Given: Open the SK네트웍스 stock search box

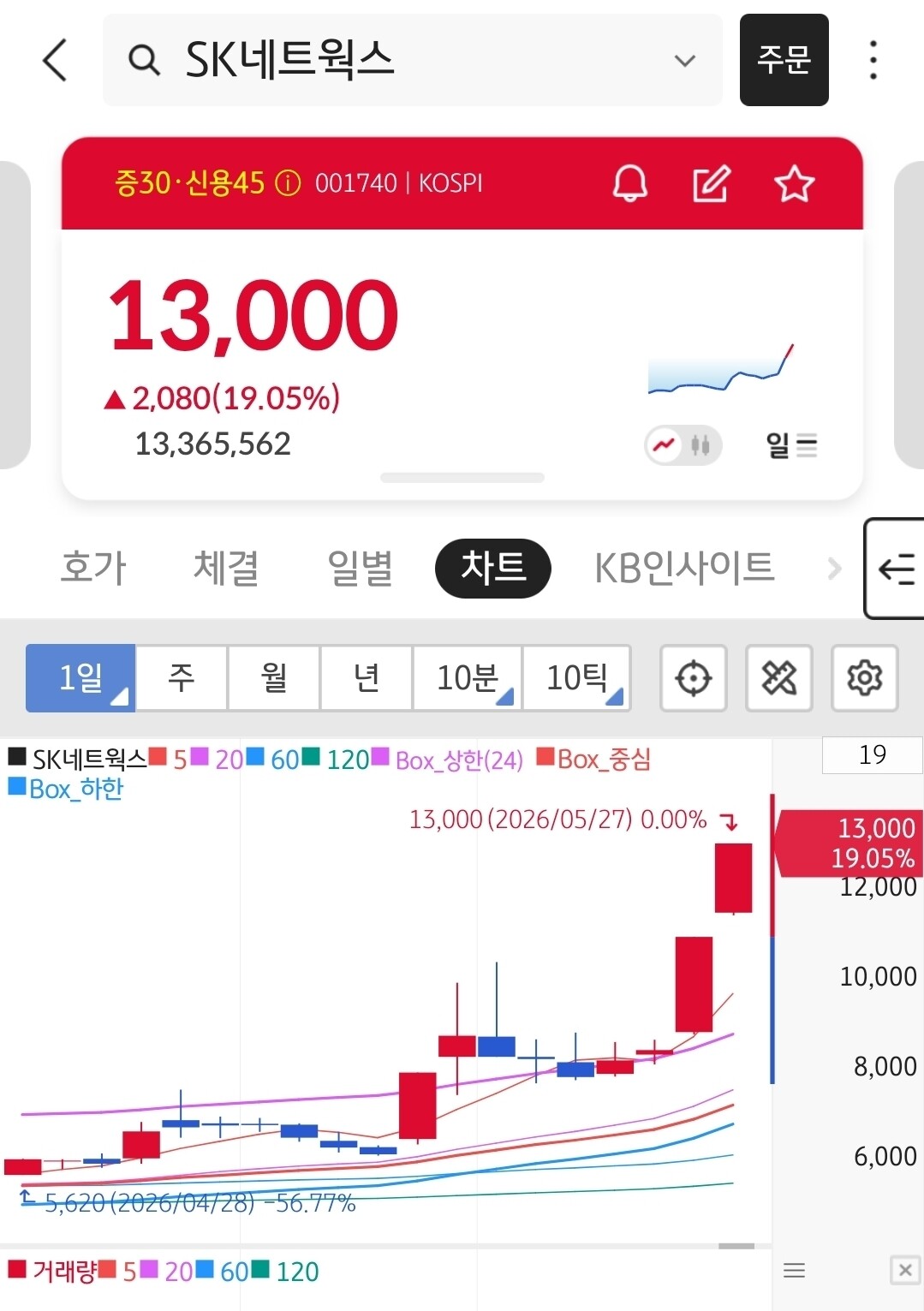Looking at the screenshot, I should [x=412, y=60].
